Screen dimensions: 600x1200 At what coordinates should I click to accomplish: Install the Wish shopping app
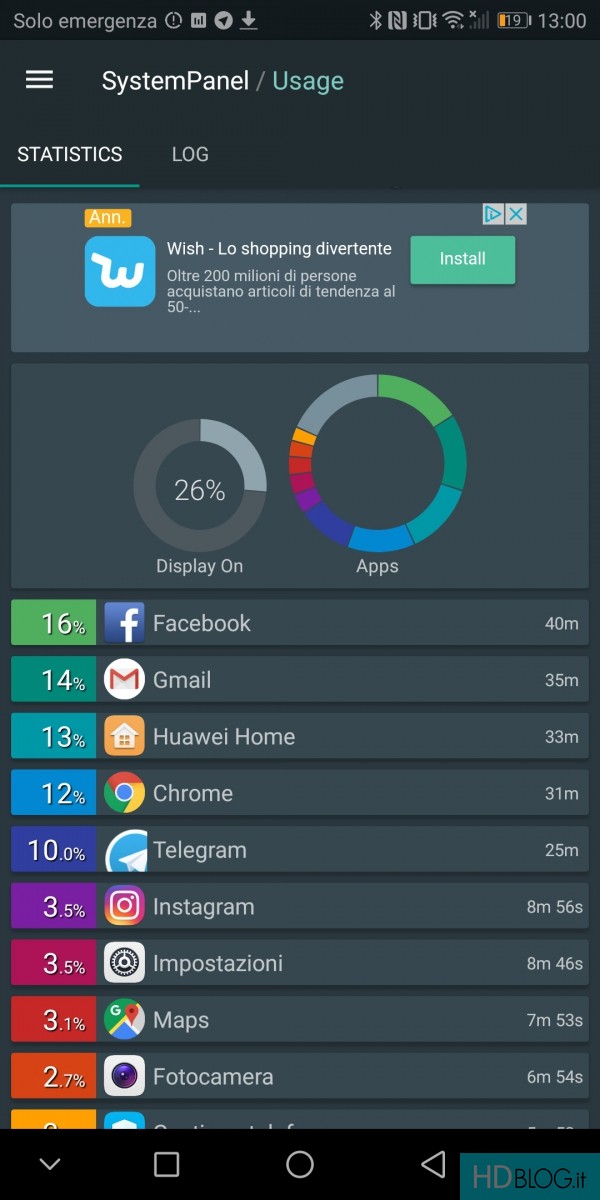click(462, 259)
